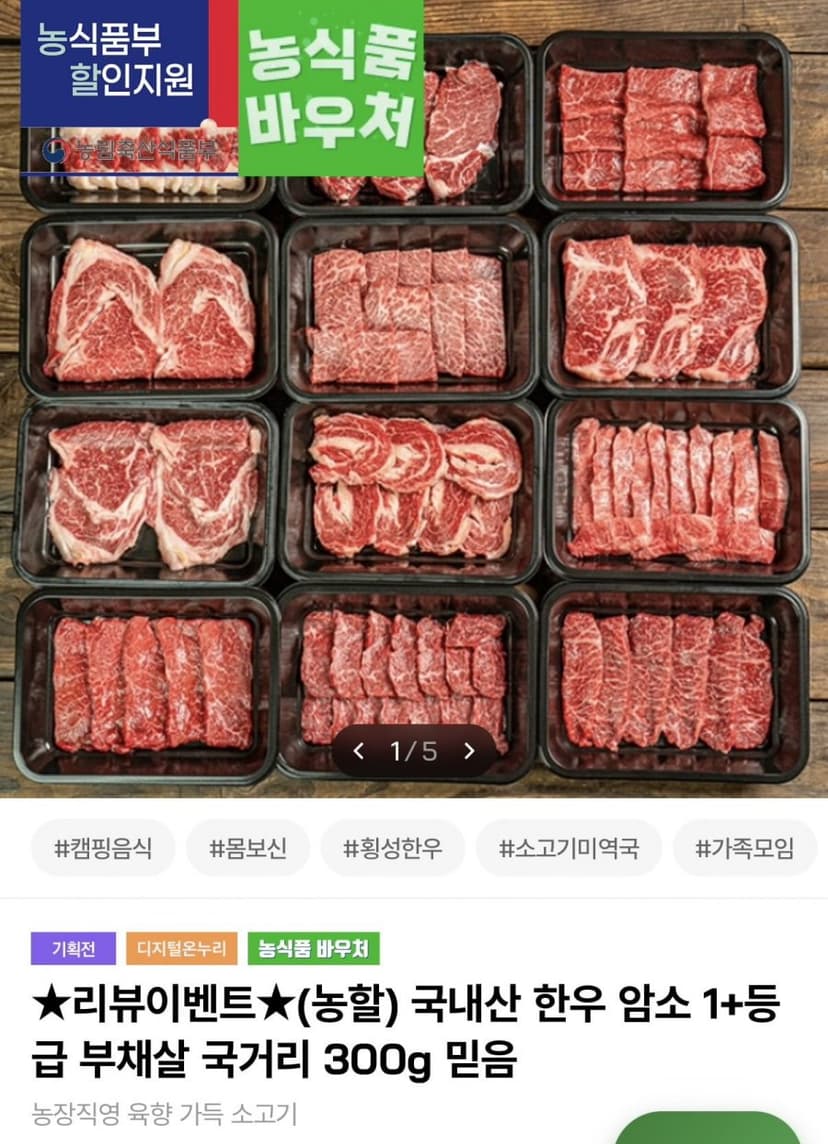Open the #가족모임 hashtag chip
The image size is (828, 1144).
point(745,848)
